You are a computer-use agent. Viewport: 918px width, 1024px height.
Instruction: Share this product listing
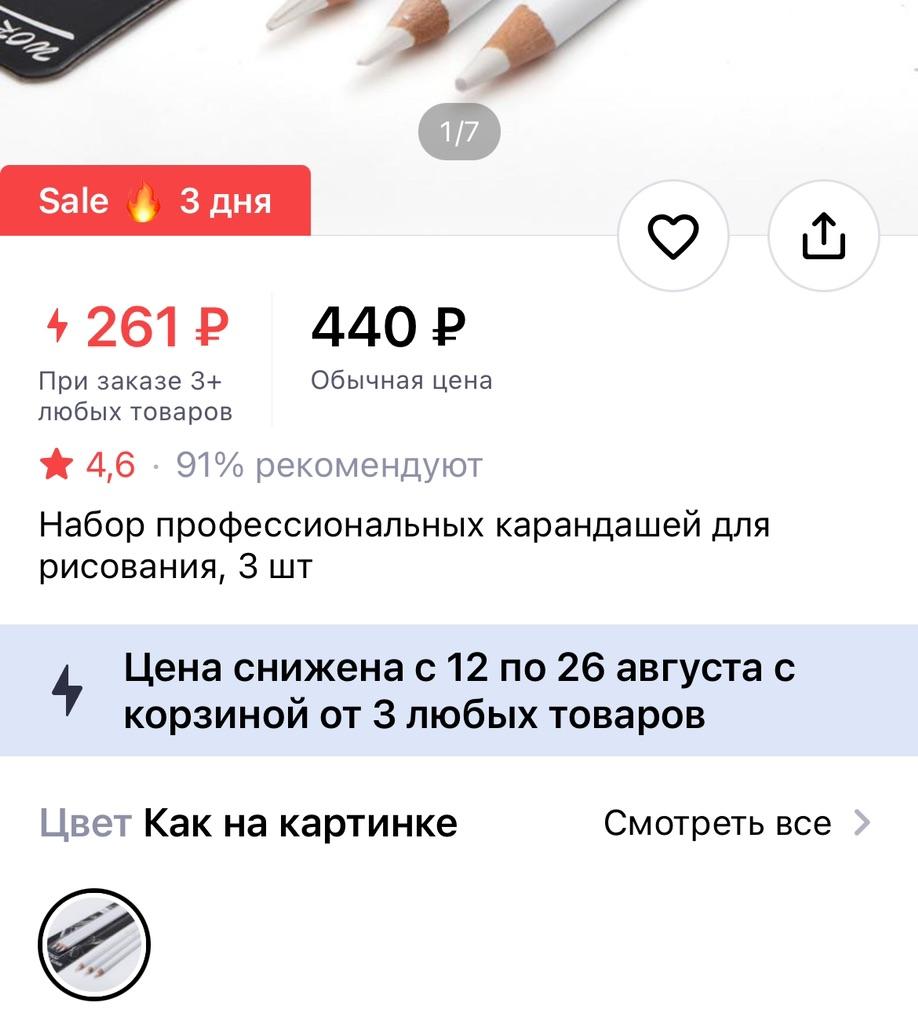823,236
